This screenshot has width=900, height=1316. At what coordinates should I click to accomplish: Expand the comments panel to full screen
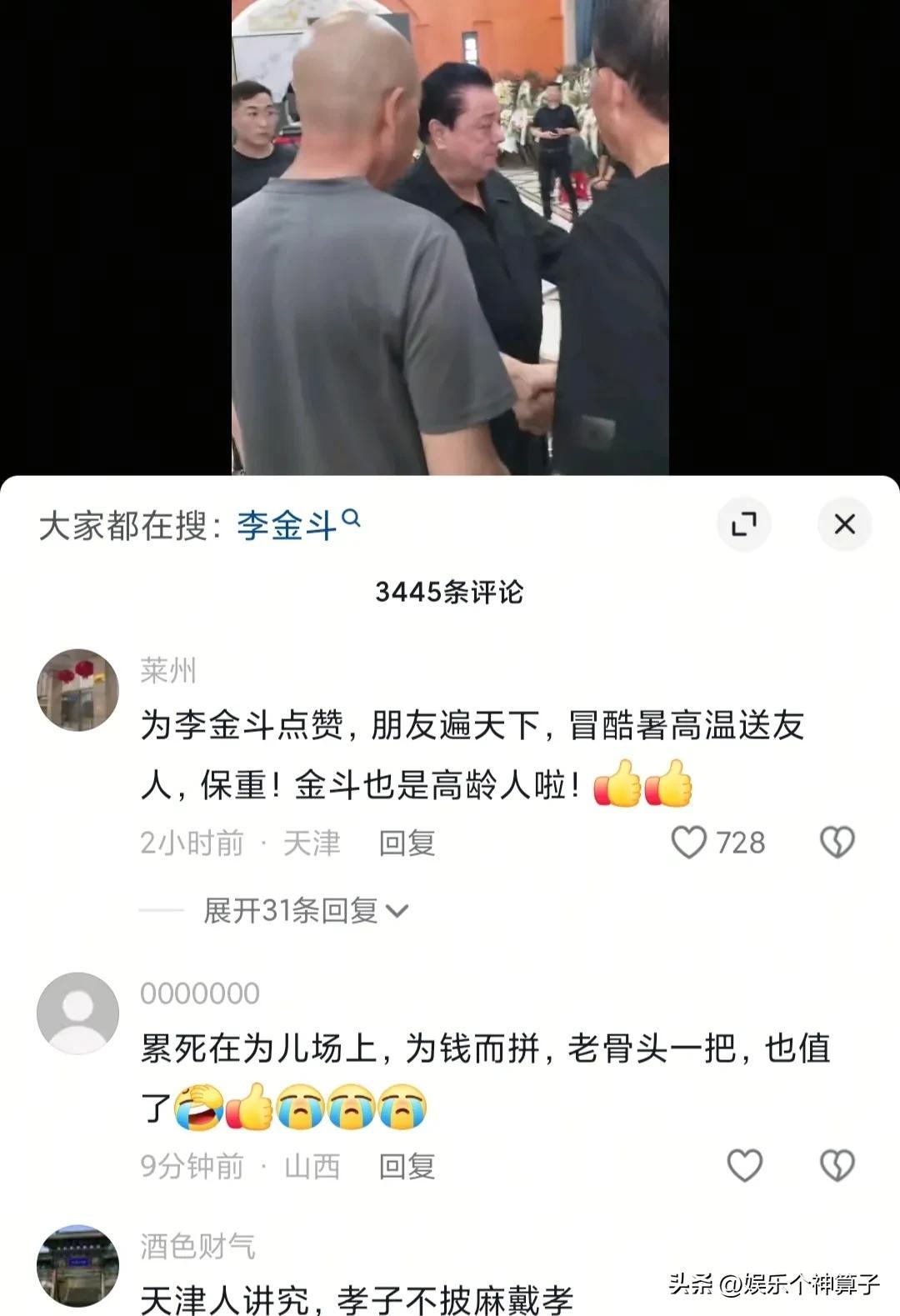click(x=743, y=524)
